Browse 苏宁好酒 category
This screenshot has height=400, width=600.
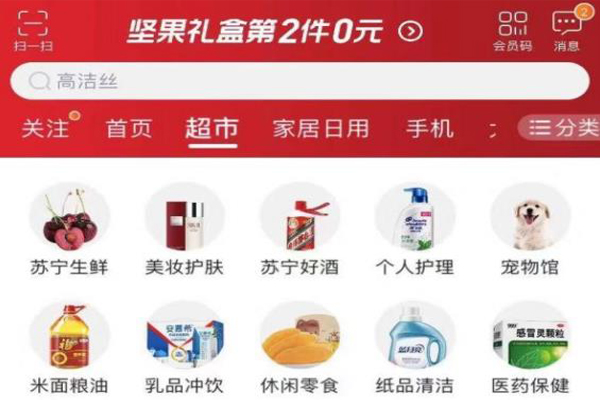coord(300,228)
